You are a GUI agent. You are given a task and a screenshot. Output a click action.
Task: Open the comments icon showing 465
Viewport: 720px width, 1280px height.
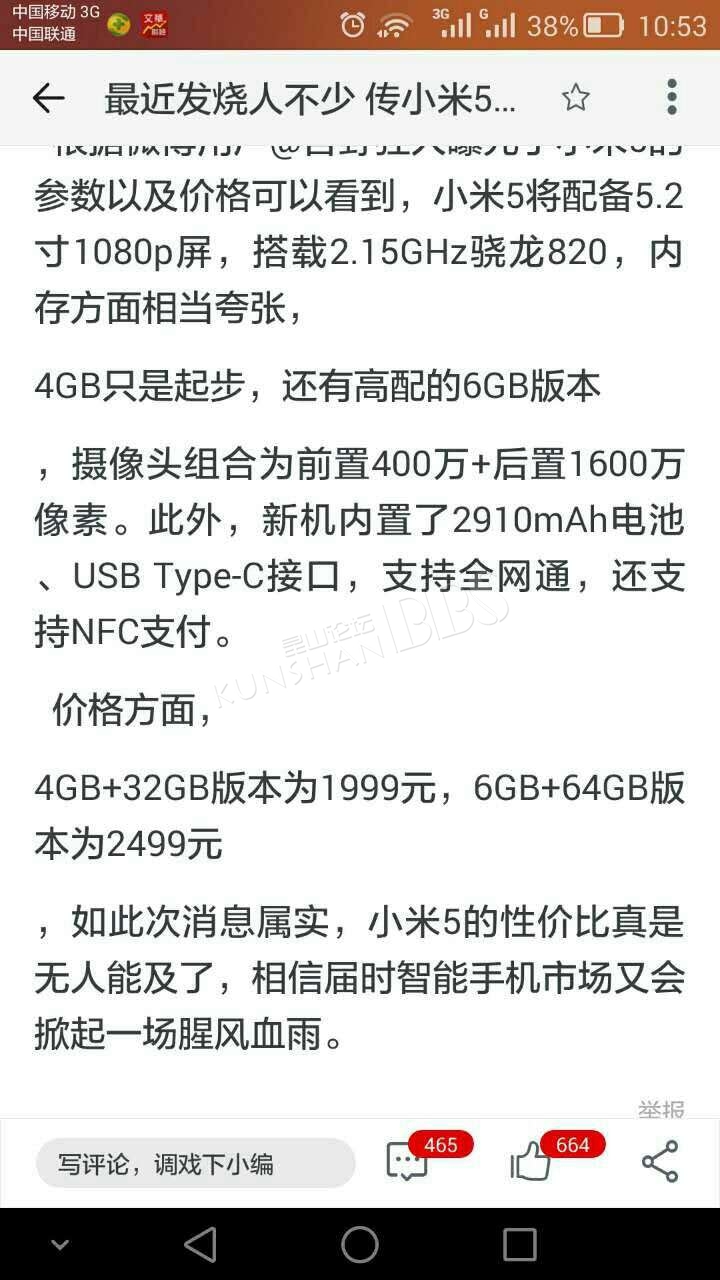(x=407, y=1162)
